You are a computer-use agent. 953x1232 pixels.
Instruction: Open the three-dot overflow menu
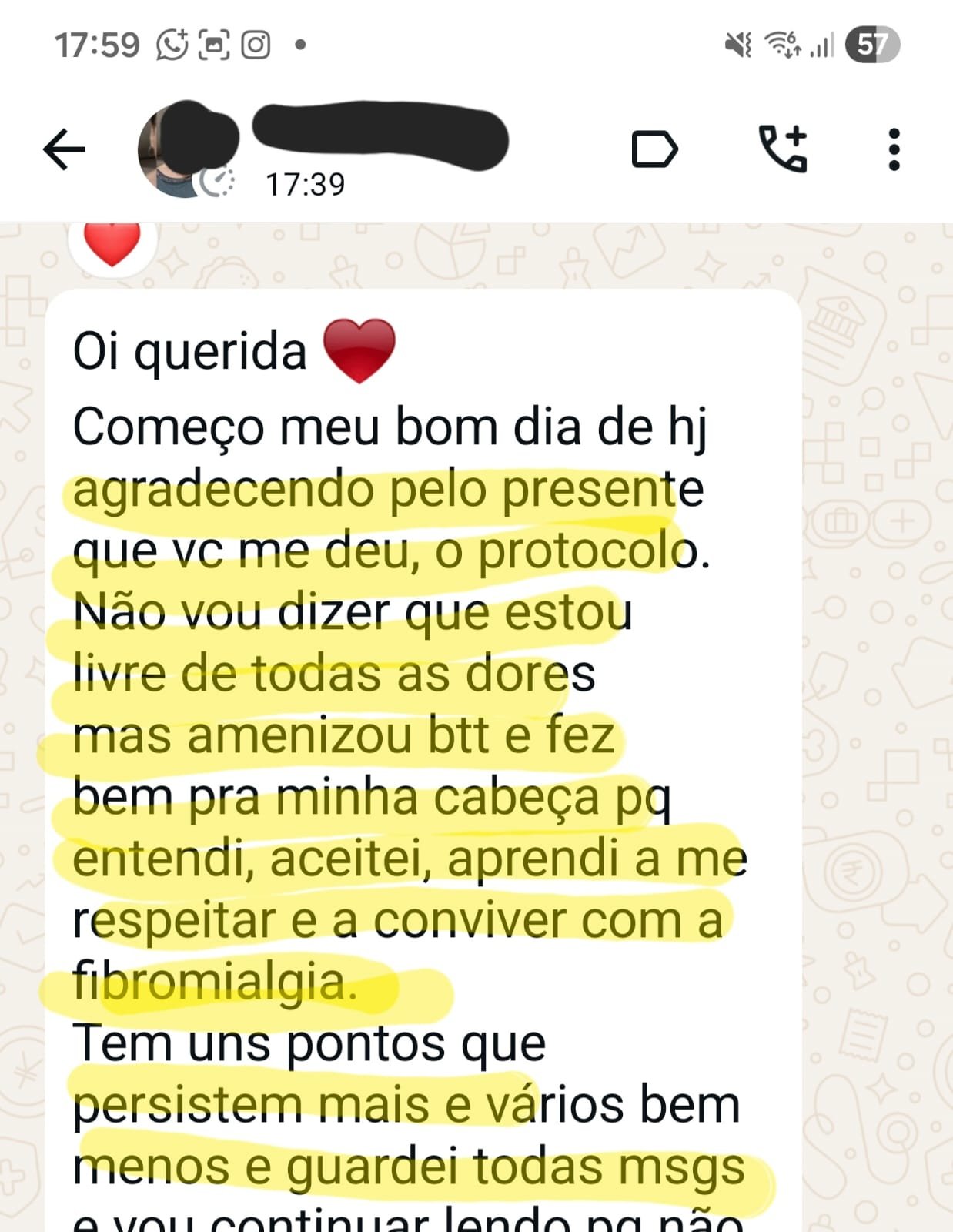[x=893, y=149]
